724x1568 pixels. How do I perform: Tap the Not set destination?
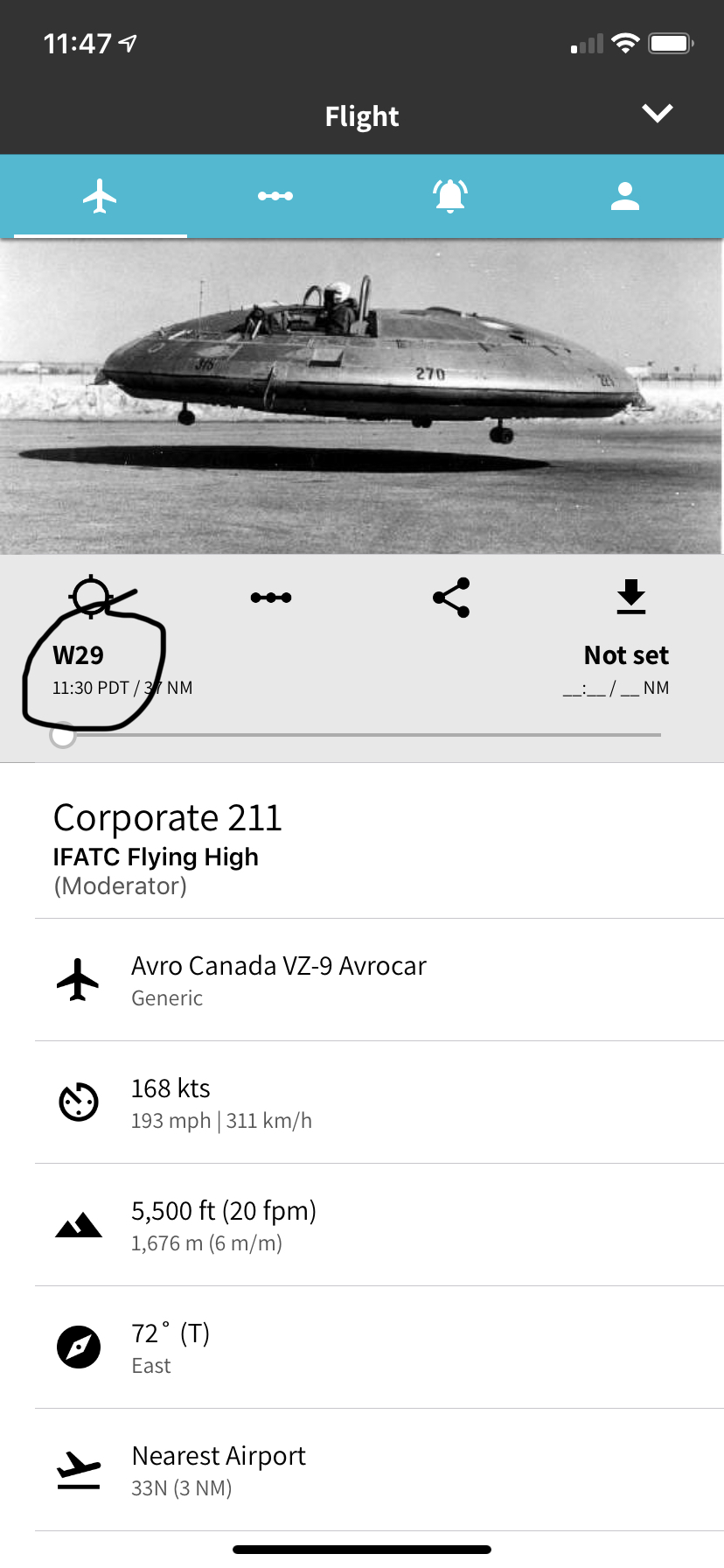click(625, 655)
